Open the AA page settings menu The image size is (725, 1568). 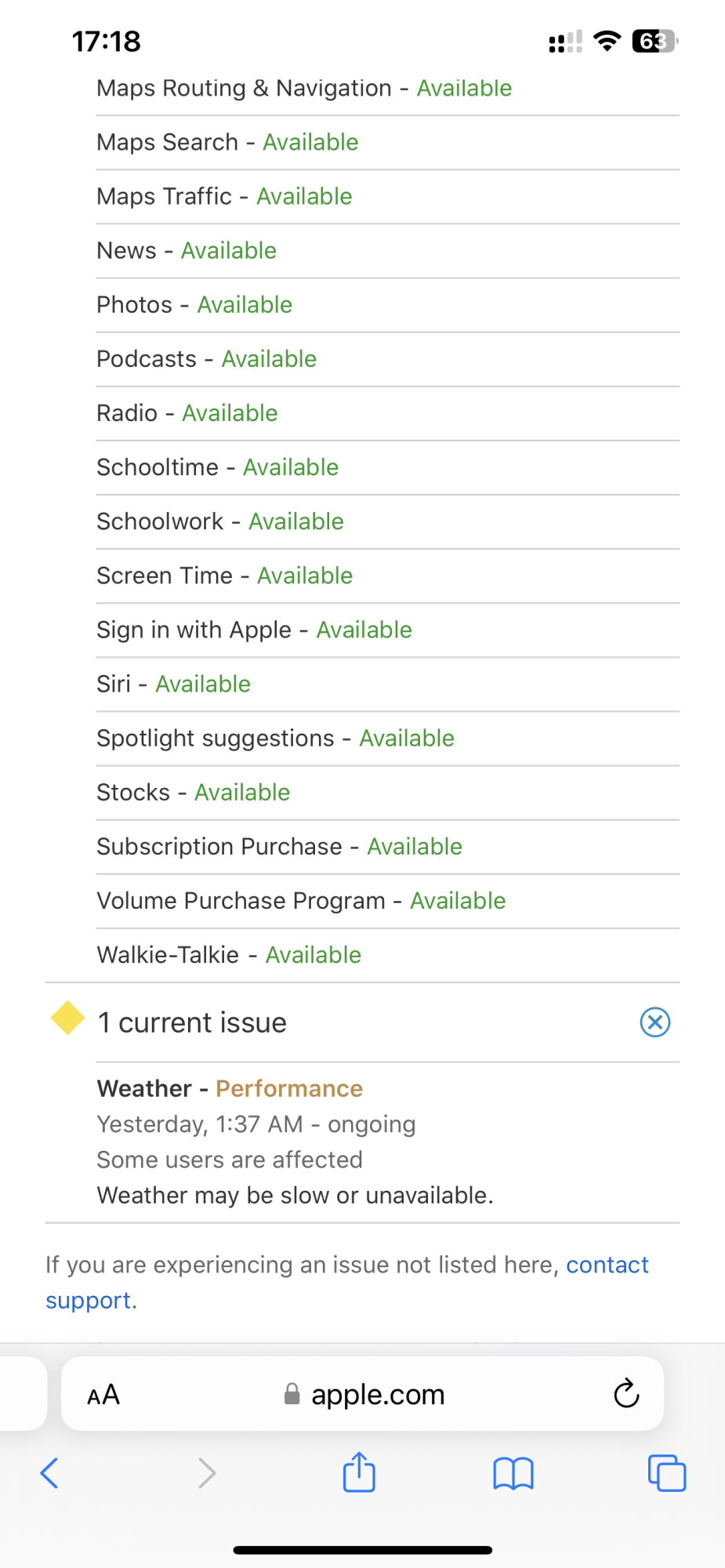[103, 1396]
